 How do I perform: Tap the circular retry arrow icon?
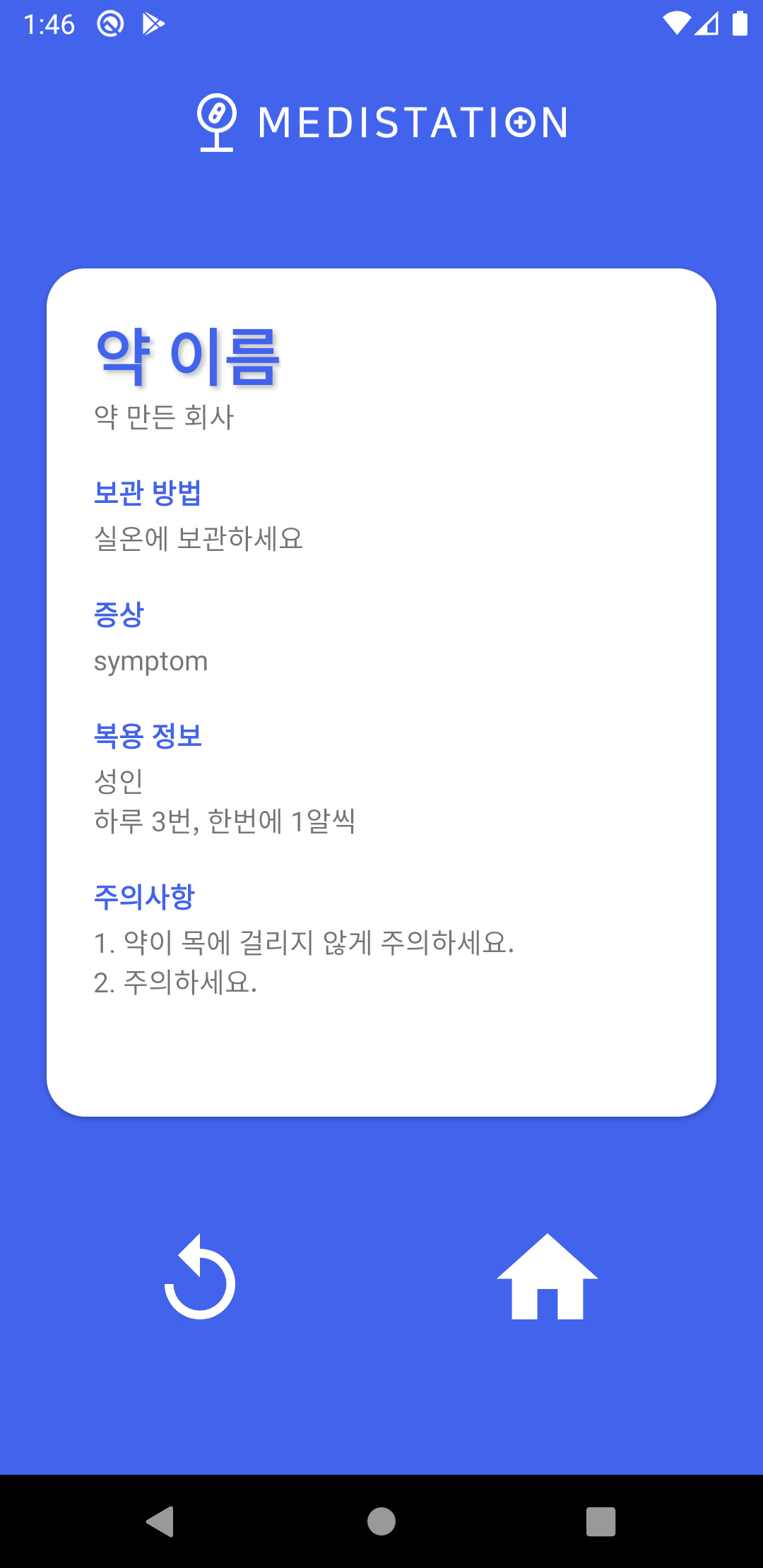click(x=200, y=1278)
